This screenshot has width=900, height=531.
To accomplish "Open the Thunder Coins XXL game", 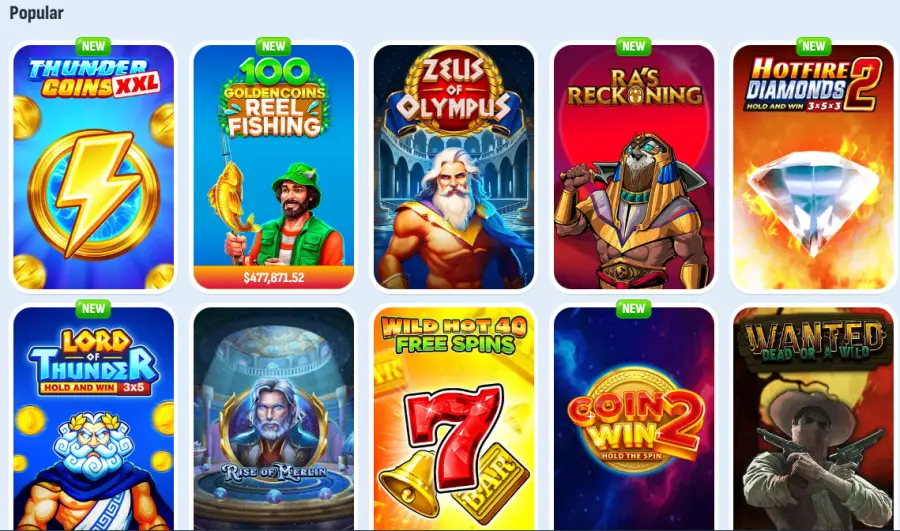I will (93, 167).
